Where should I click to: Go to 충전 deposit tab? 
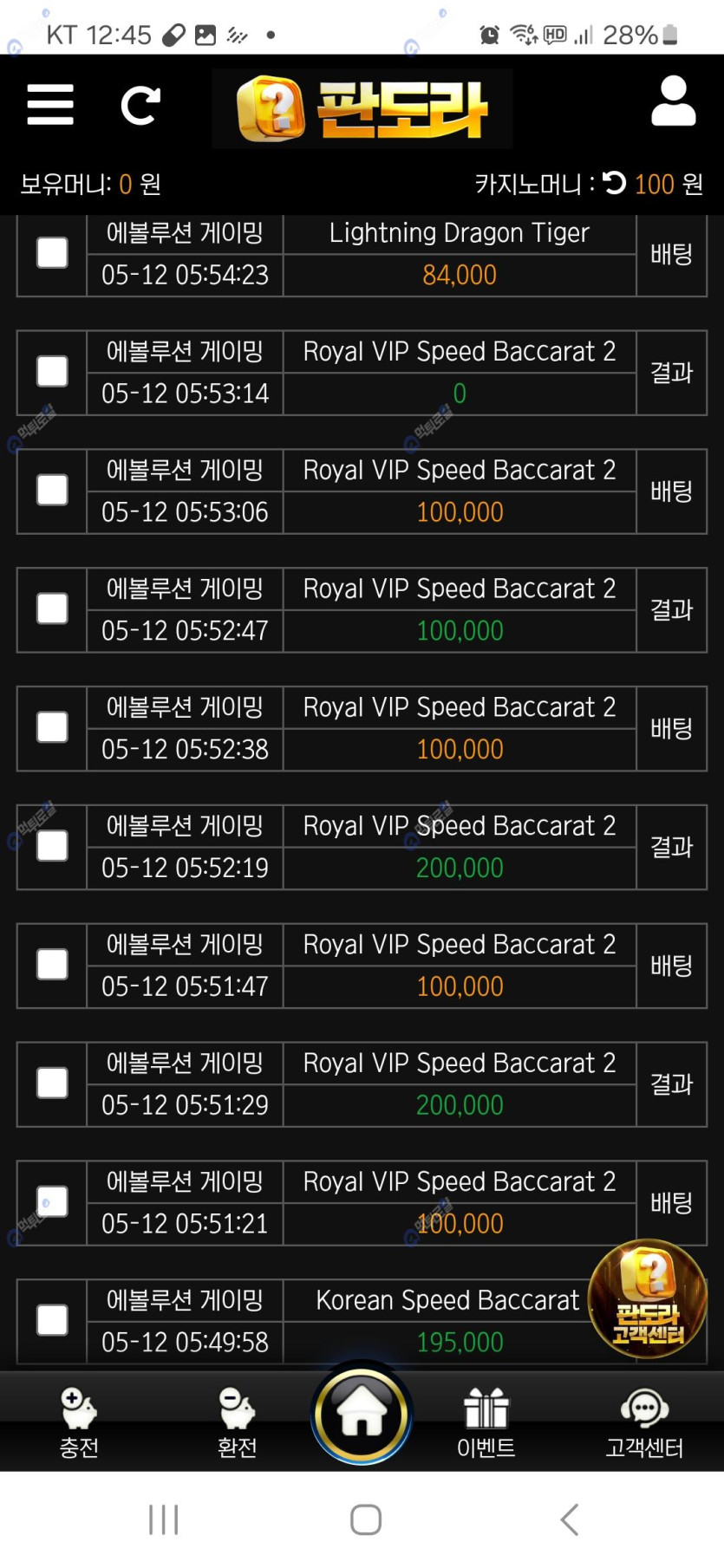click(79, 1422)
